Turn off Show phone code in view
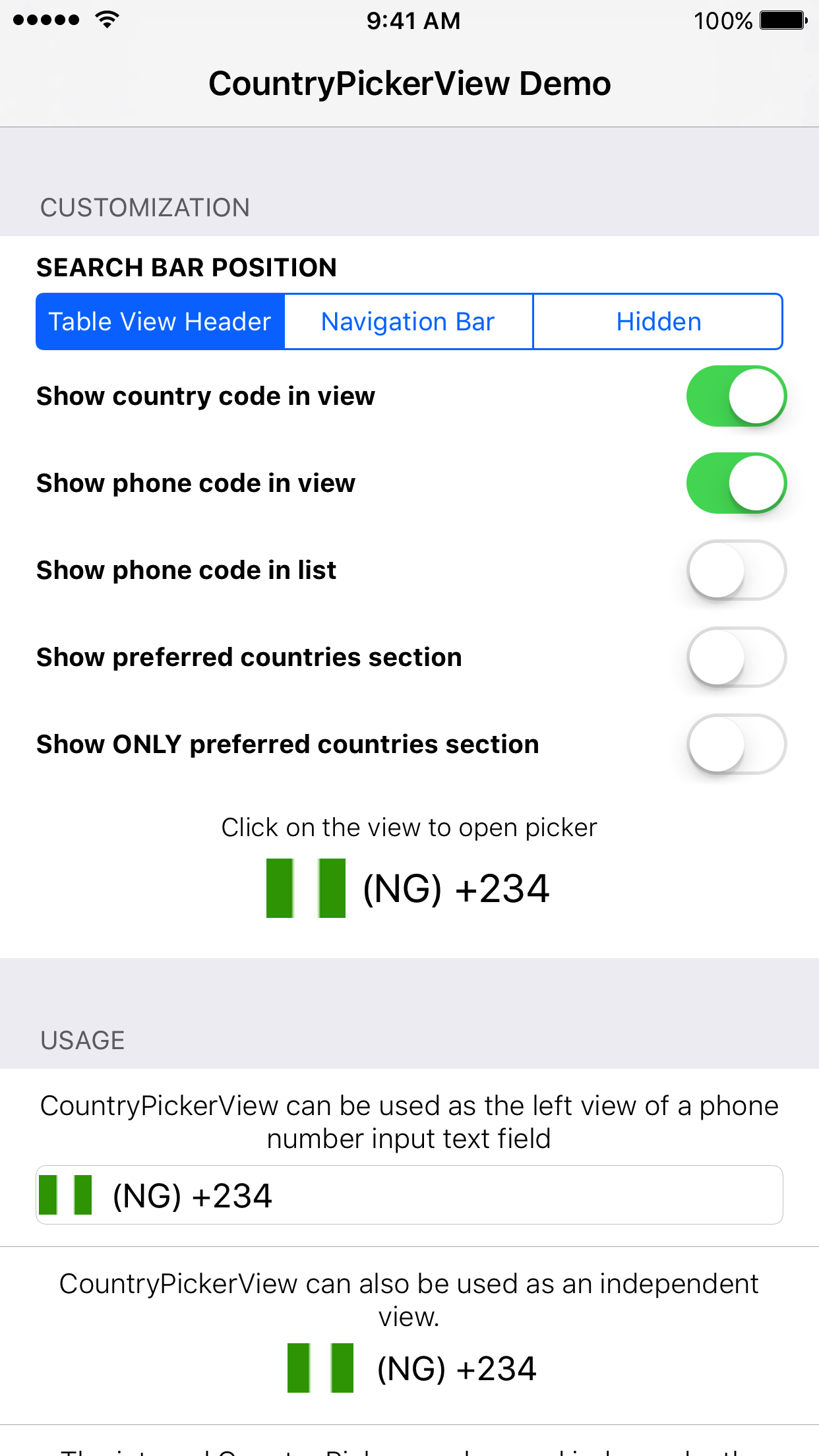 [736, 483]
